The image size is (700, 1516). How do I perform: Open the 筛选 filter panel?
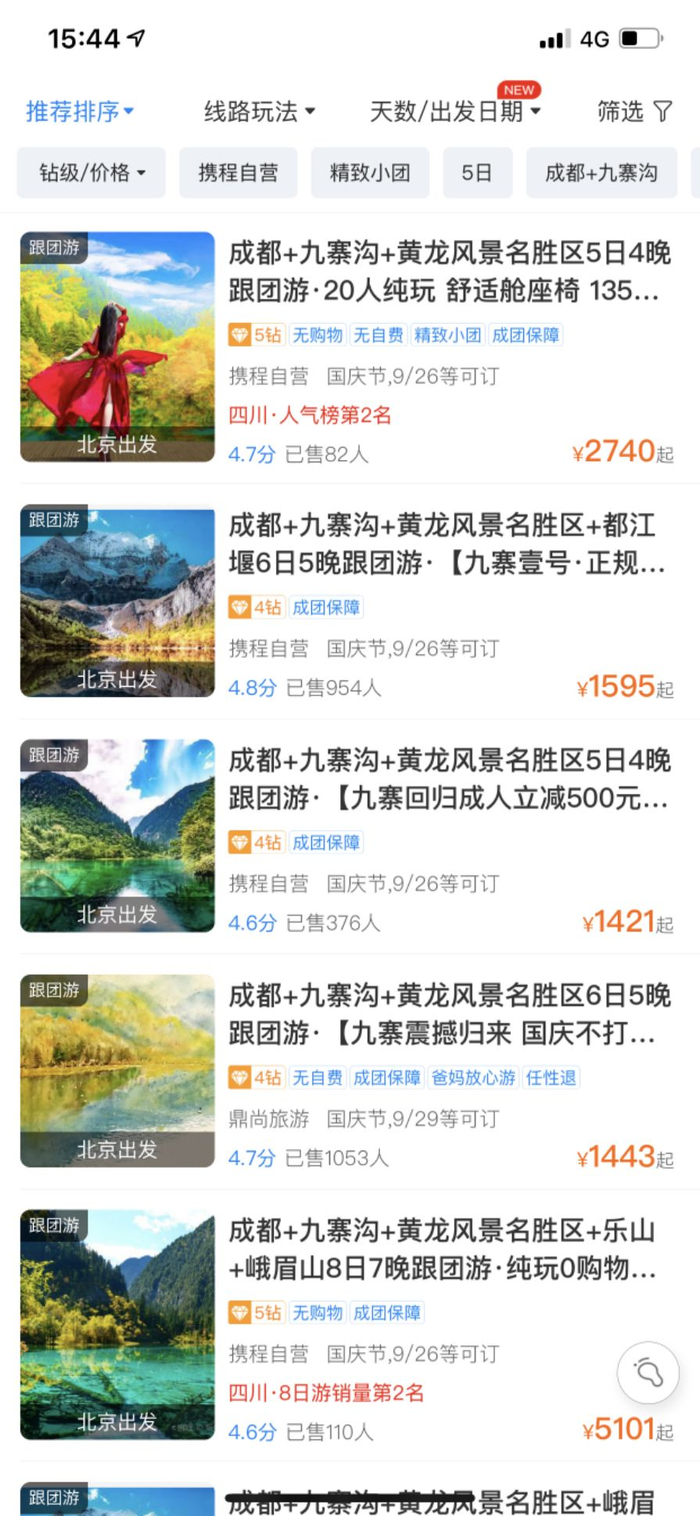click(x=634, y=111)
